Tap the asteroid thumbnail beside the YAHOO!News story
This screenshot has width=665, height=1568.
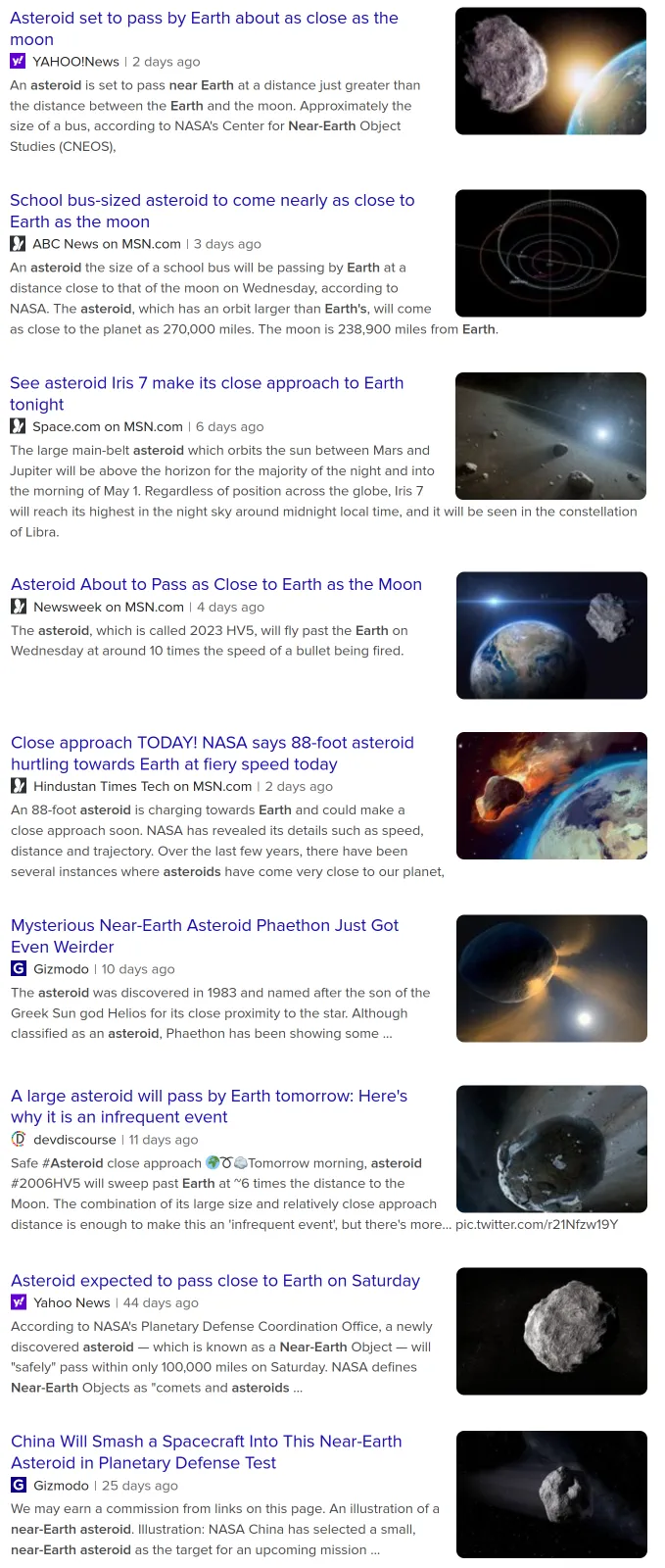[x=550, y=72]
